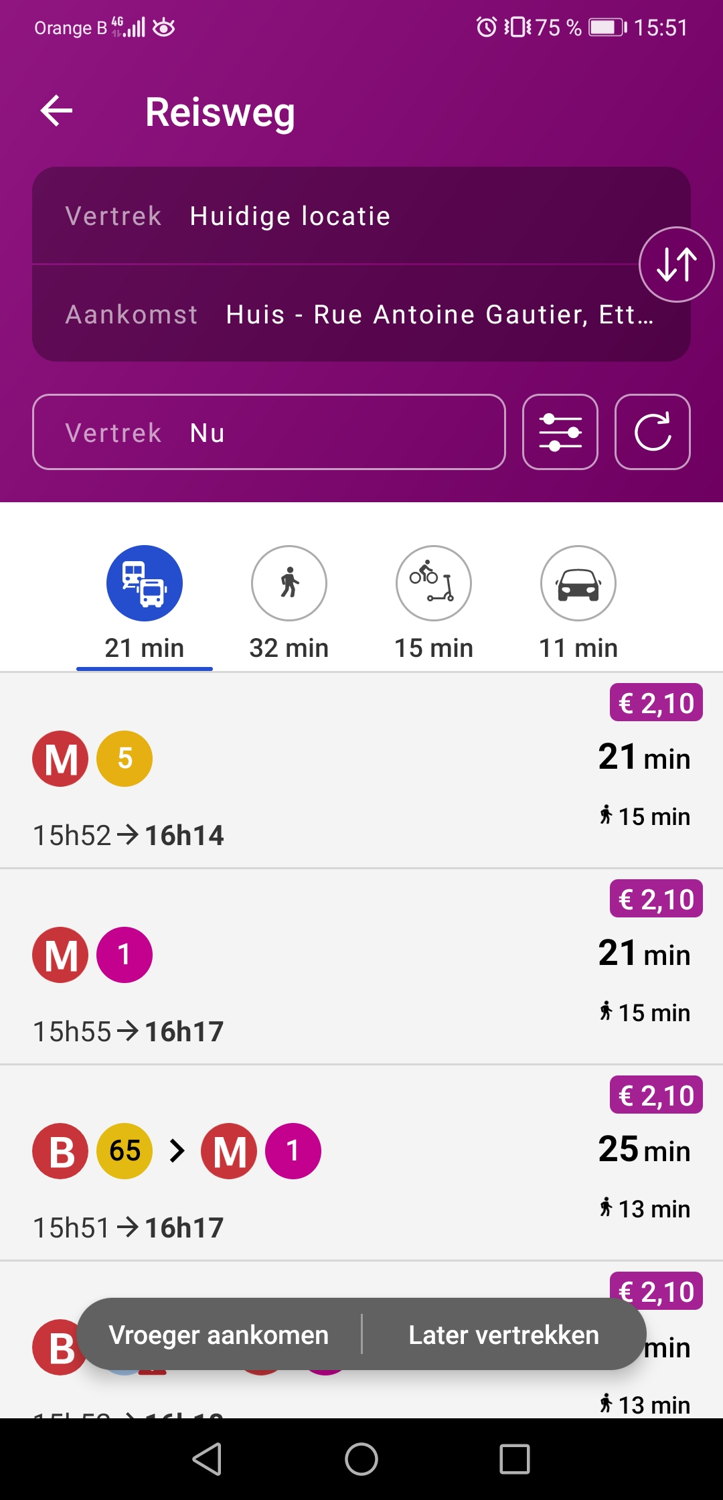Open the metro 5 route arriving 16h14
The height and width of the screenshot is (1500, 723).
coord(361,771)
